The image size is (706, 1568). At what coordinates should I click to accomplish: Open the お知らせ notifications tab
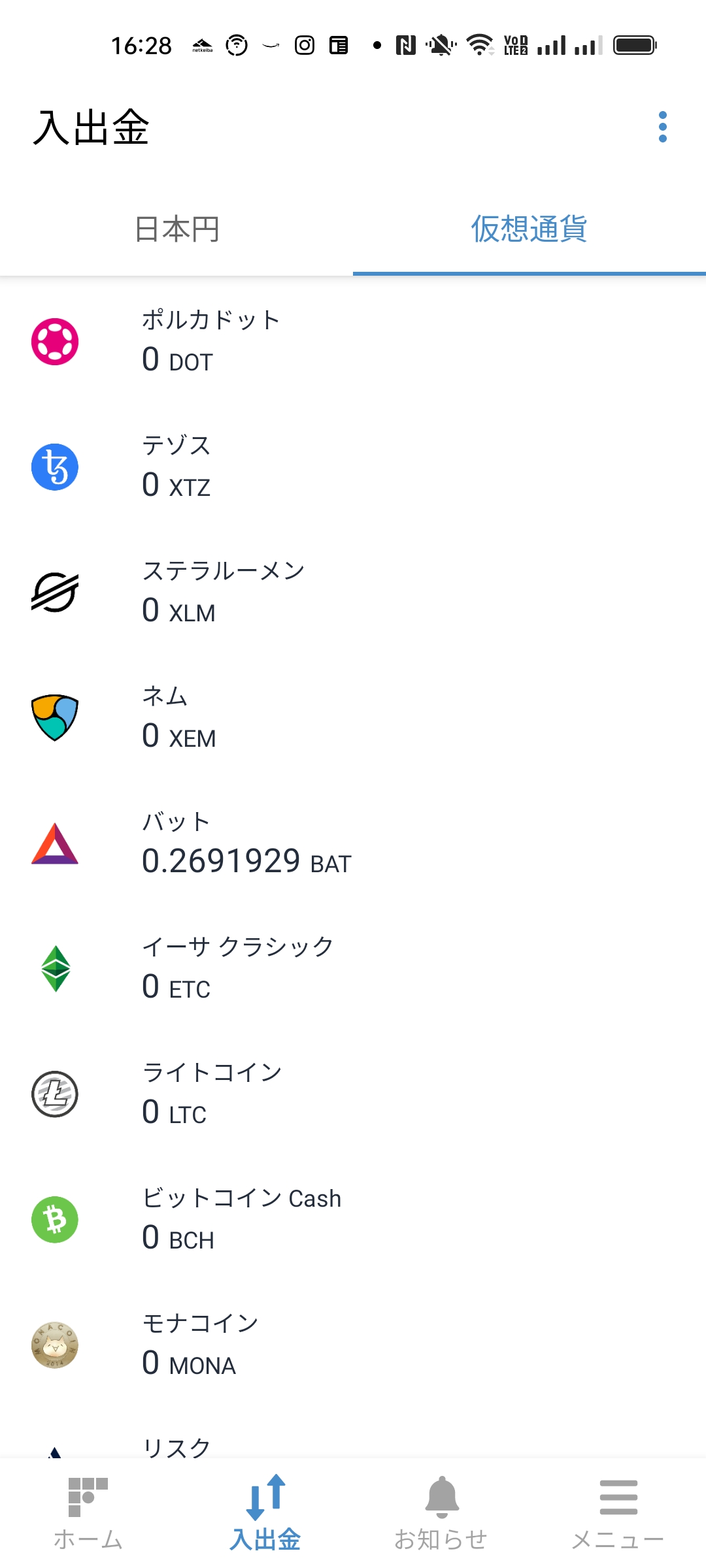coord(441,1513)
